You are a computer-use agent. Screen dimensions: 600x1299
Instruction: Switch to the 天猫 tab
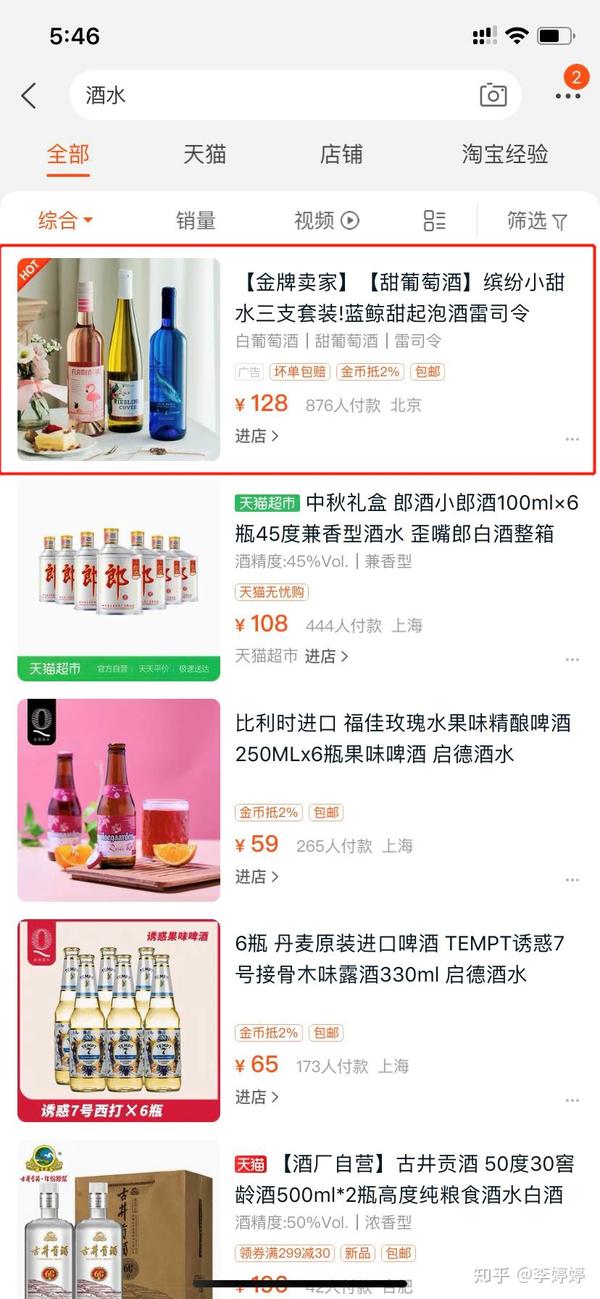tap(204, 154)
